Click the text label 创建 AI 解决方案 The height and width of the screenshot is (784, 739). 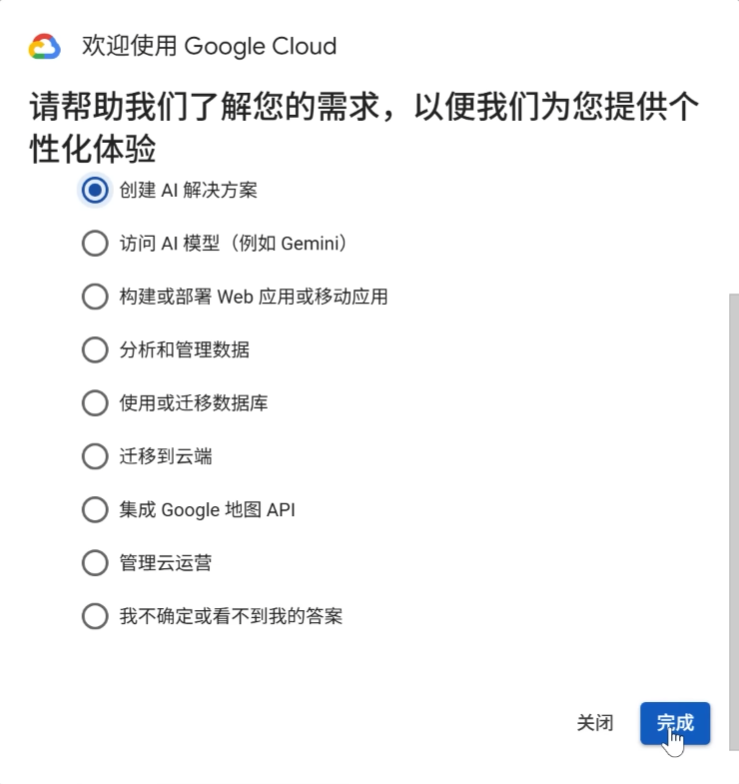click(x=185, y=190)
